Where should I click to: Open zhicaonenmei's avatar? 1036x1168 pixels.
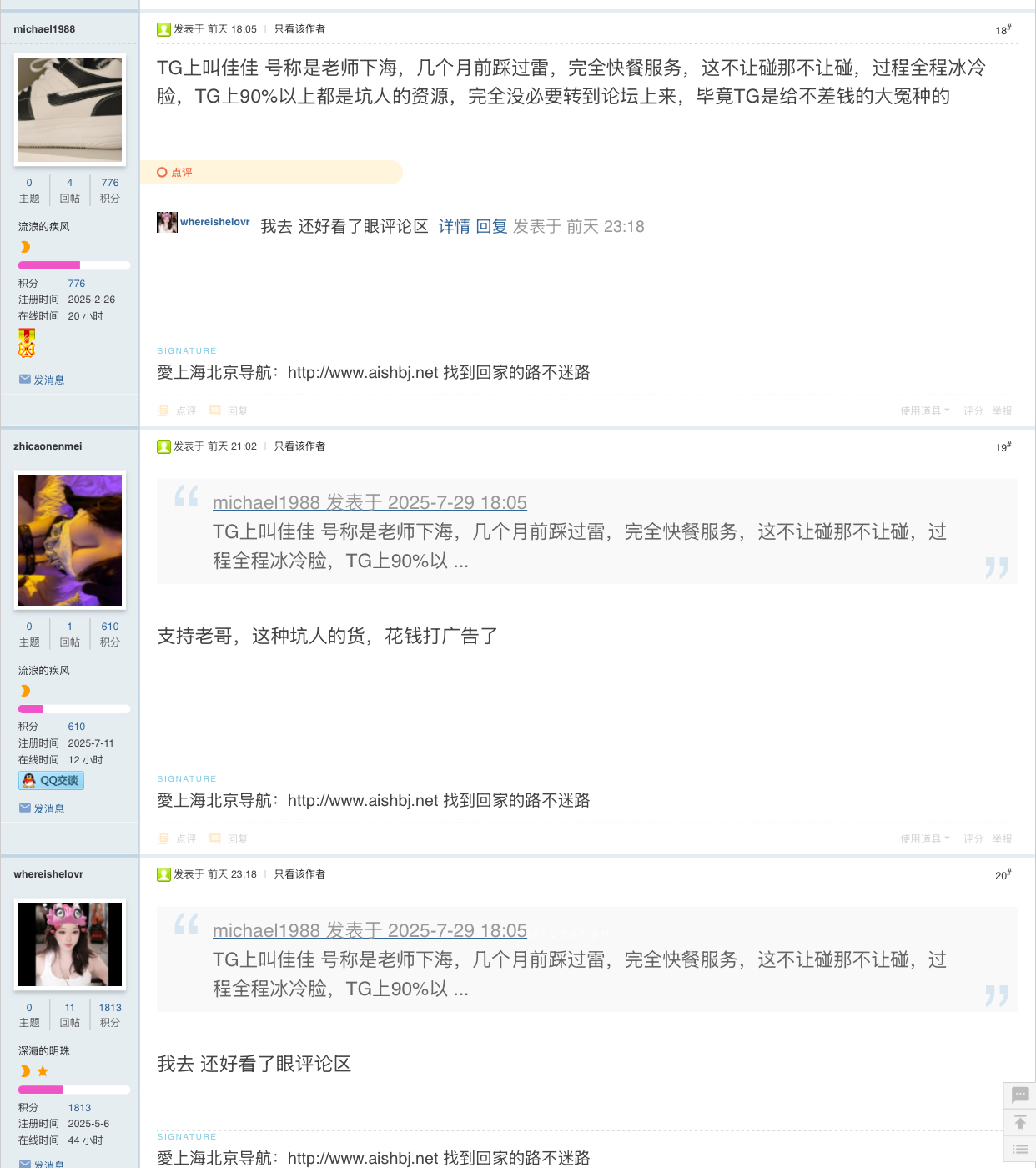70,540
